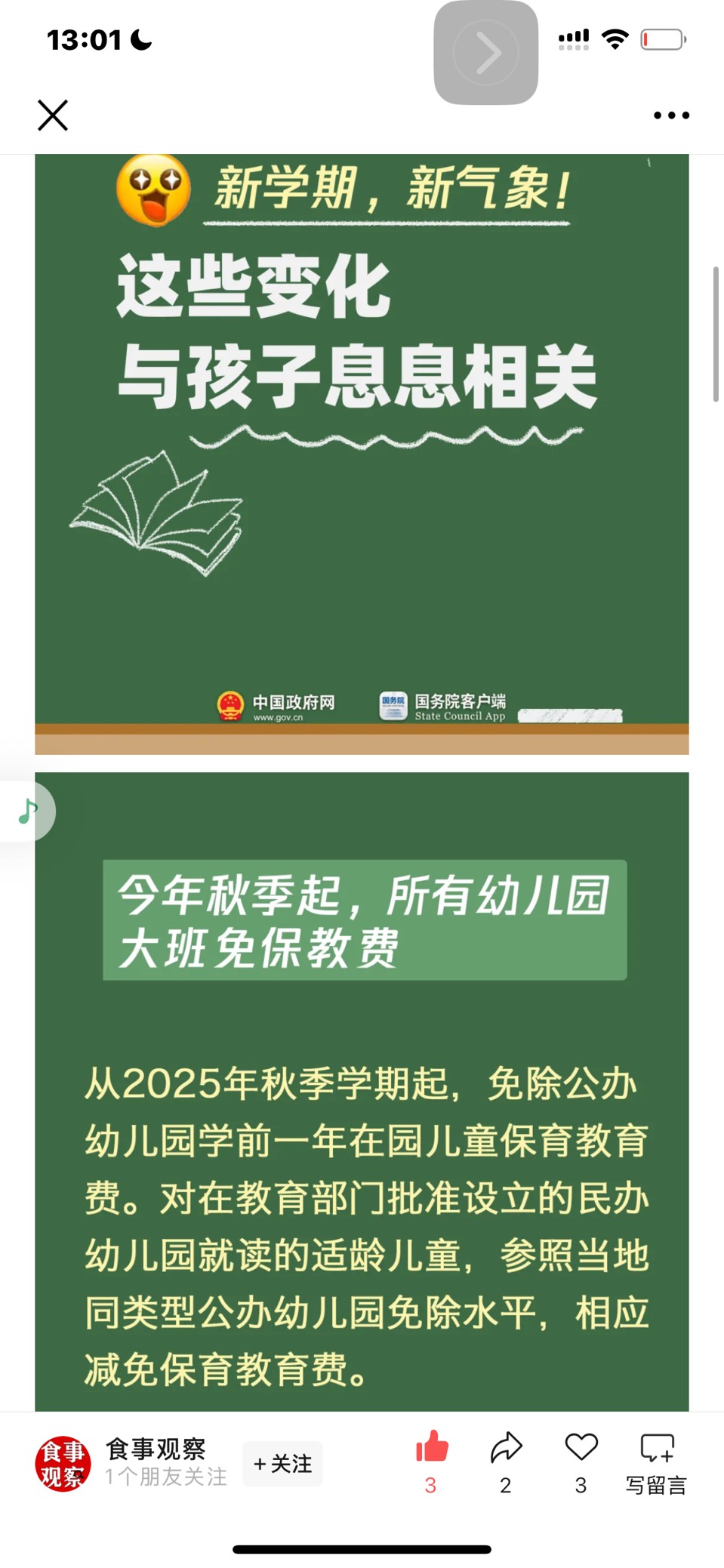Screen dimensions: 724x1568
Task: Share this article
Action: pos(506,1448)
